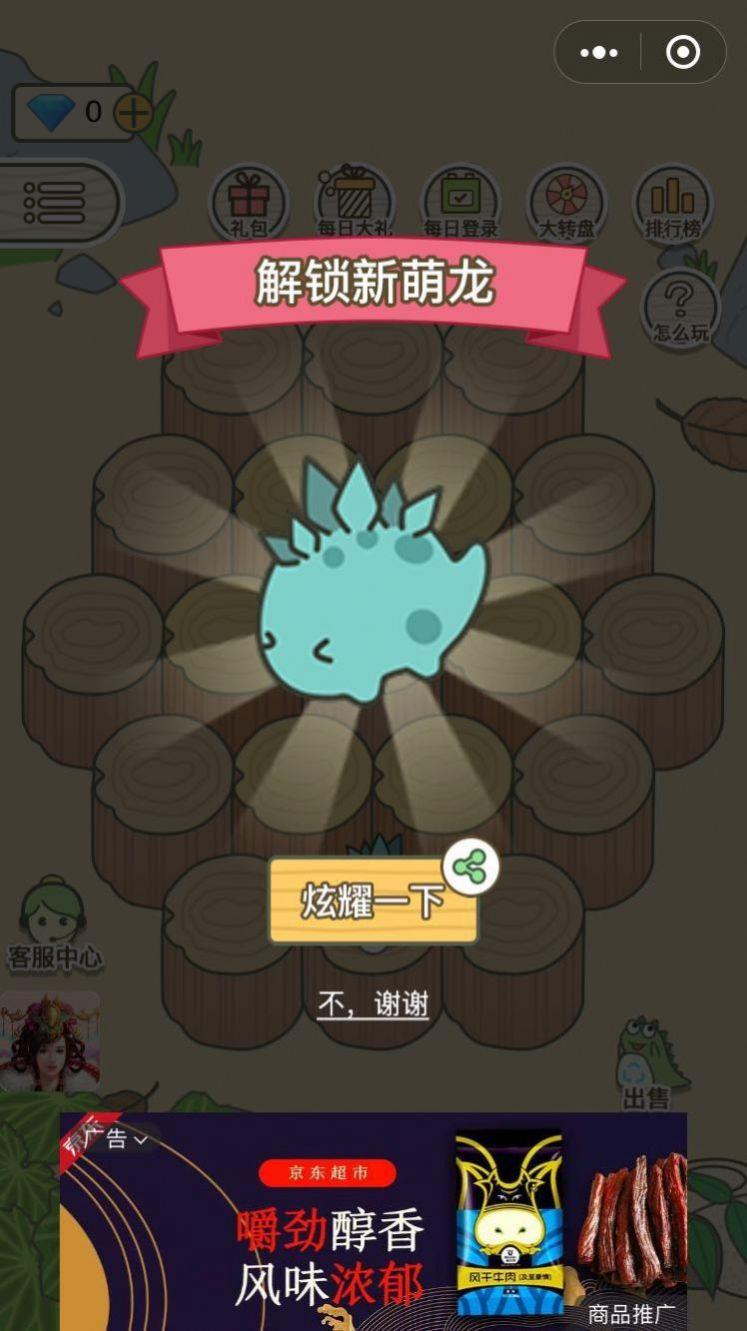Screen dimensions: 747x1331
Task: Decline with the 不，谢谢 link
Action: click(x=373, y=1004)
